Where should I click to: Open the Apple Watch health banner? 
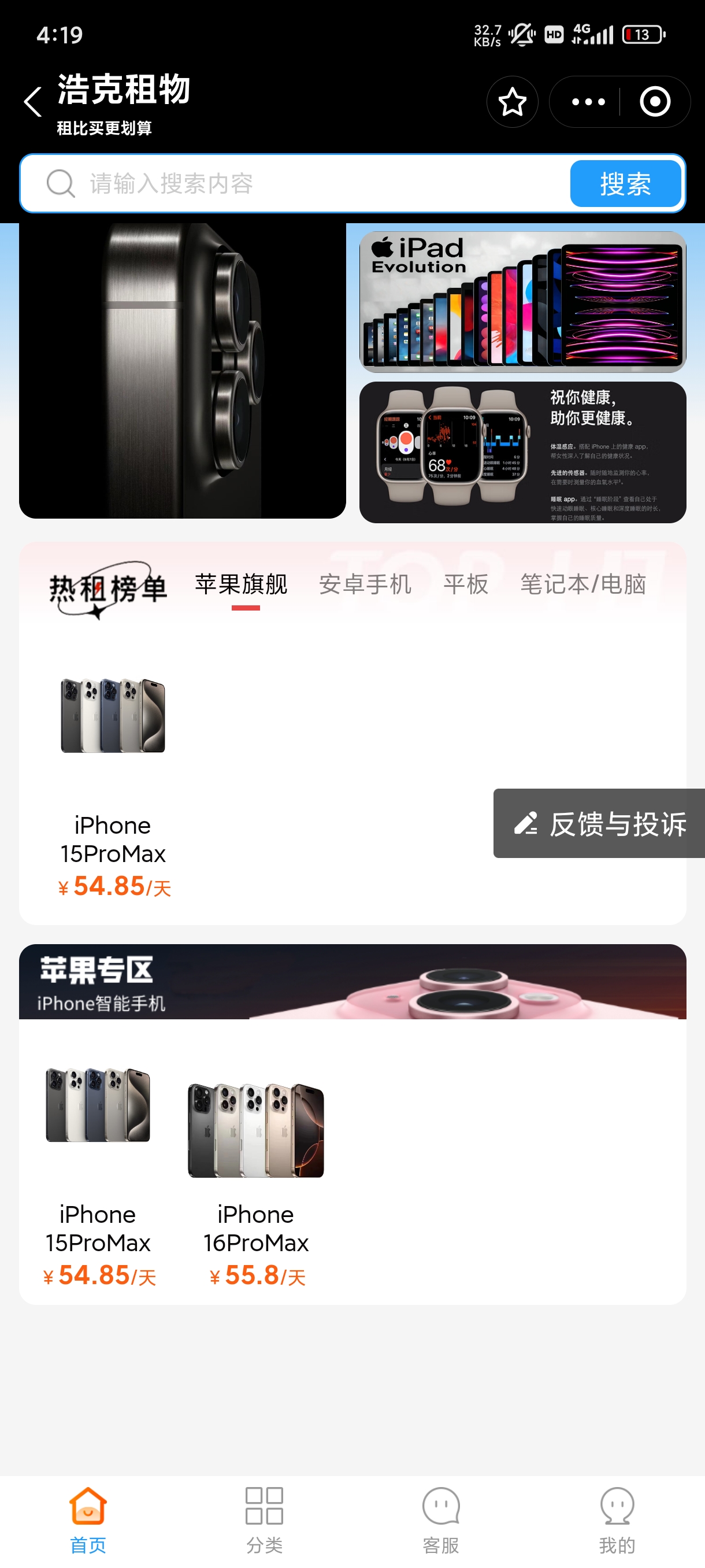point(522,452)
